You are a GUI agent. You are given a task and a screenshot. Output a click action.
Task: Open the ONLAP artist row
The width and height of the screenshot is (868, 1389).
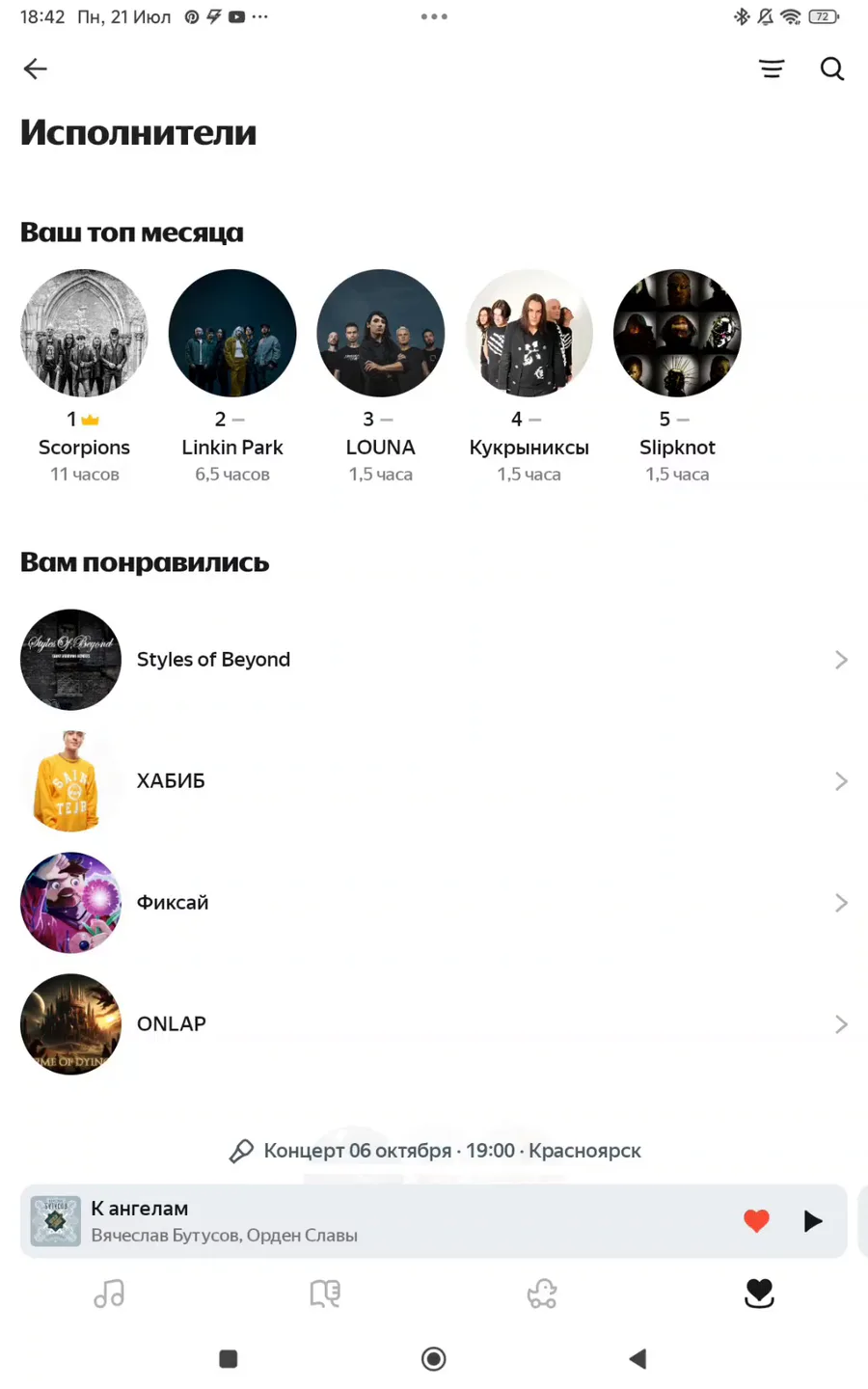click(x=434, y=1024)
